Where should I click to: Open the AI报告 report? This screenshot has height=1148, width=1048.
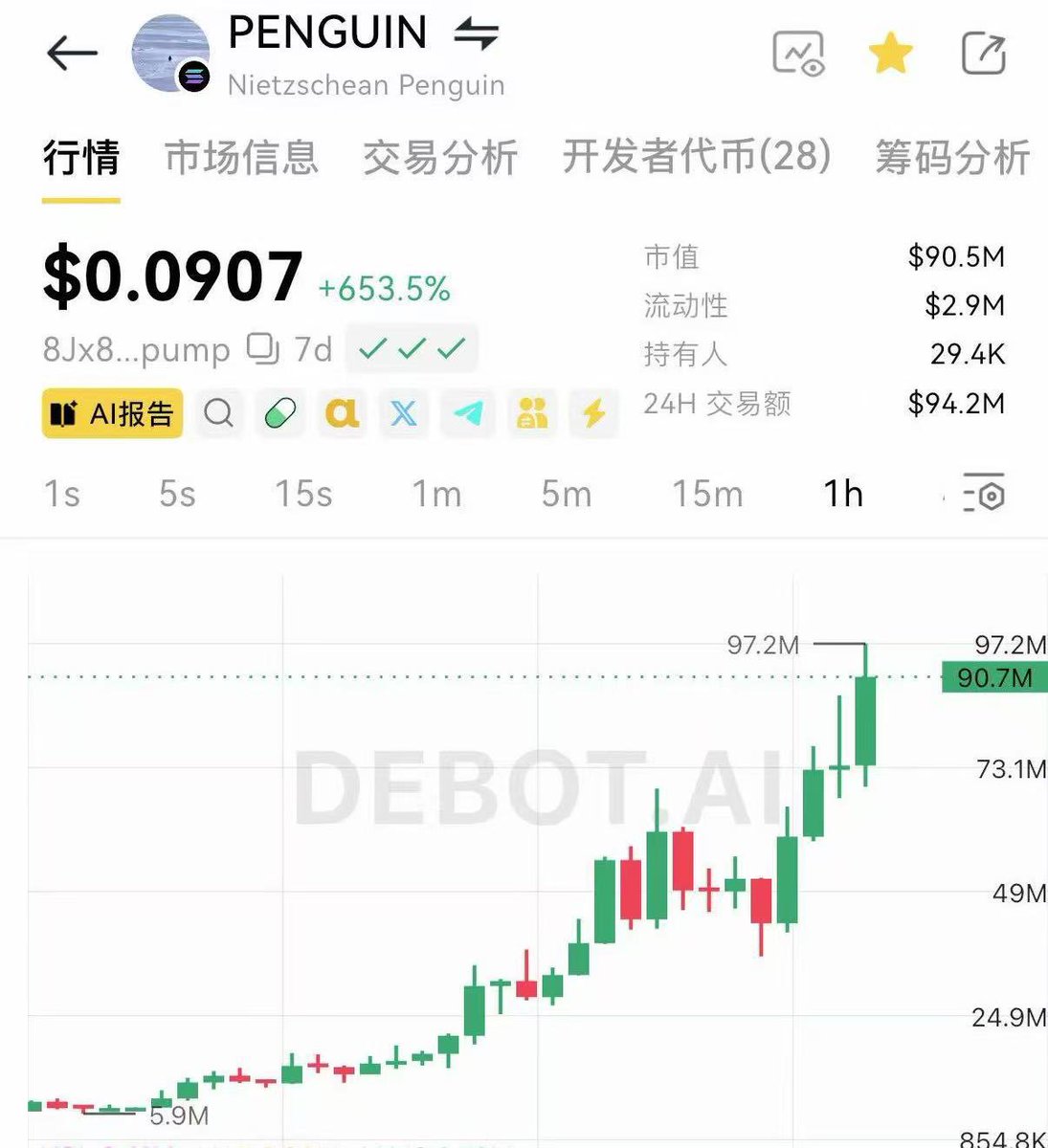(x=113, y=413)
